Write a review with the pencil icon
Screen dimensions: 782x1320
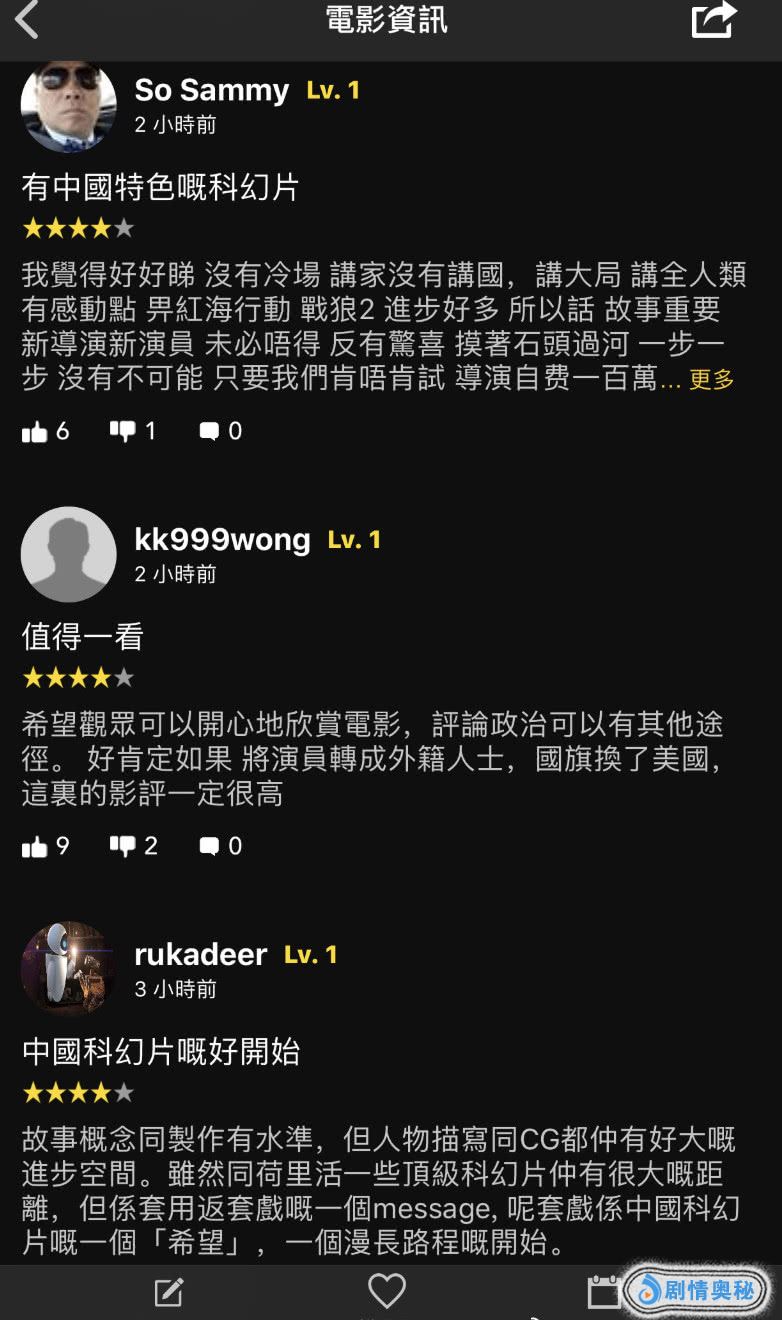point(169,1292)
